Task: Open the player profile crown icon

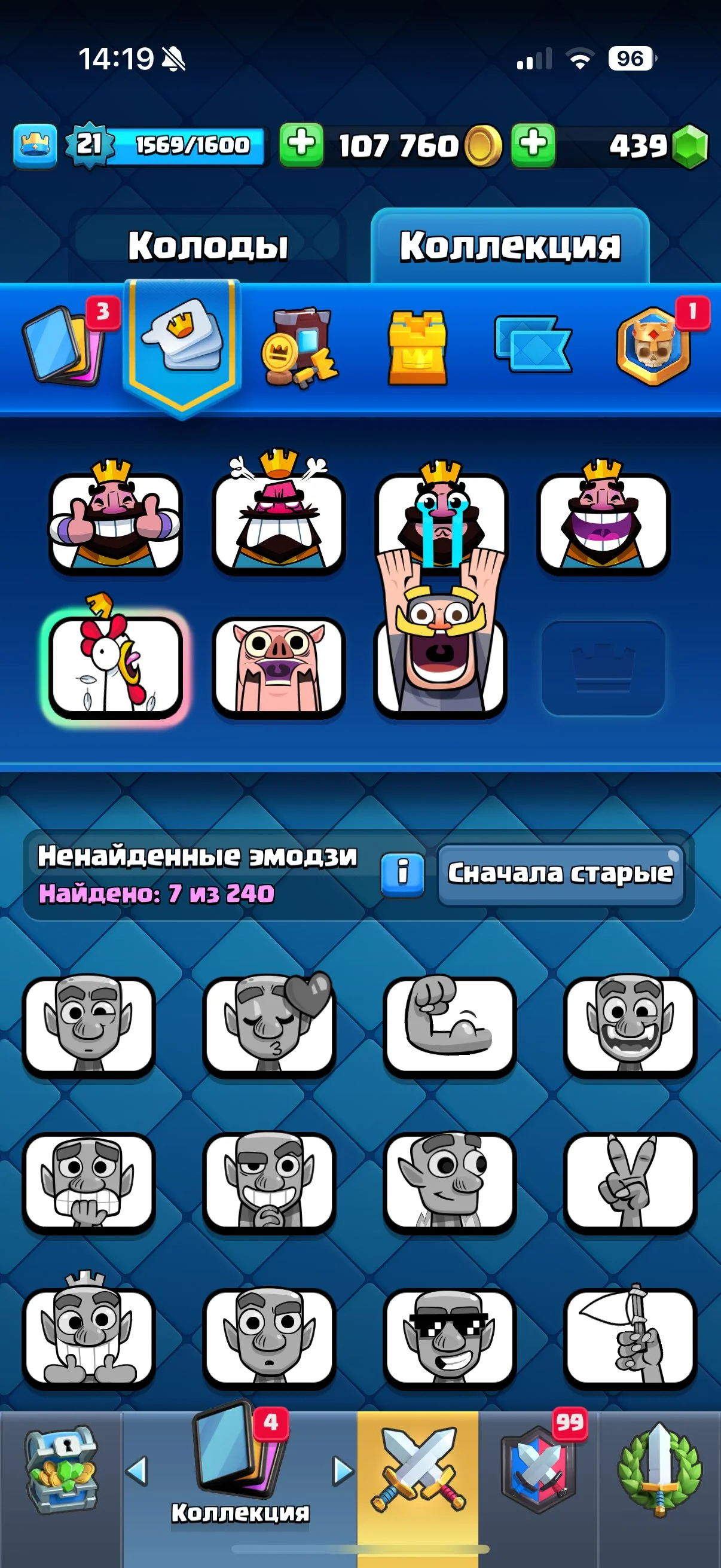Action: [x=35, y=145]
